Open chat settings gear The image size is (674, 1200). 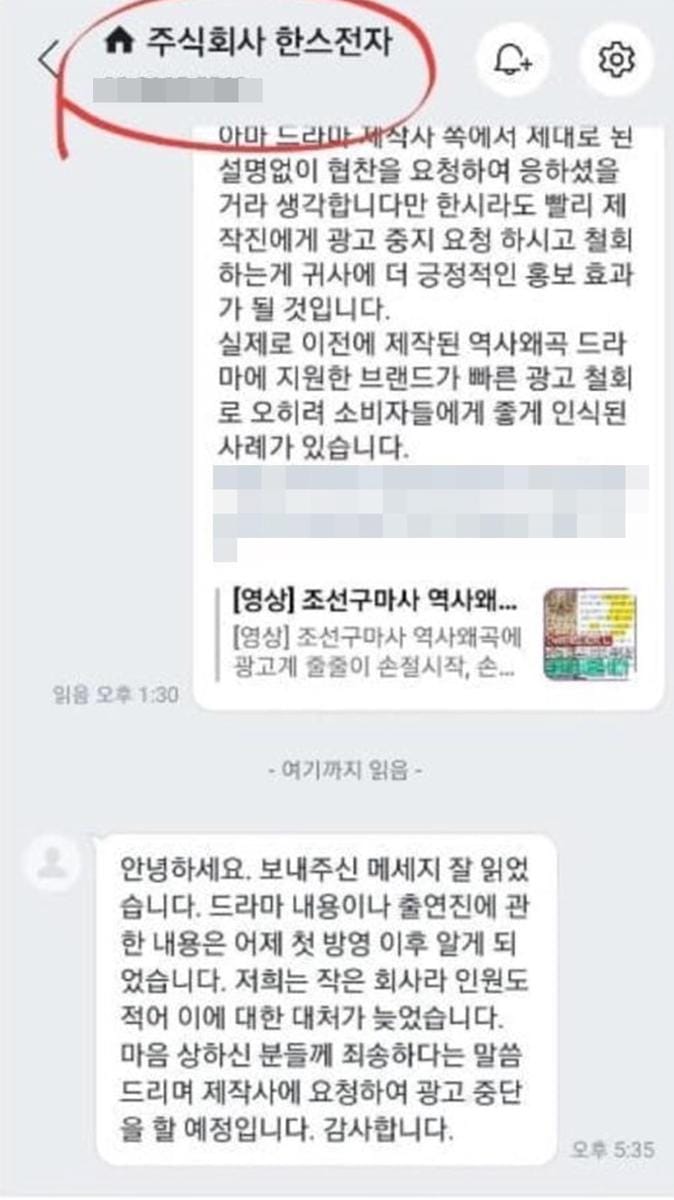616,60
